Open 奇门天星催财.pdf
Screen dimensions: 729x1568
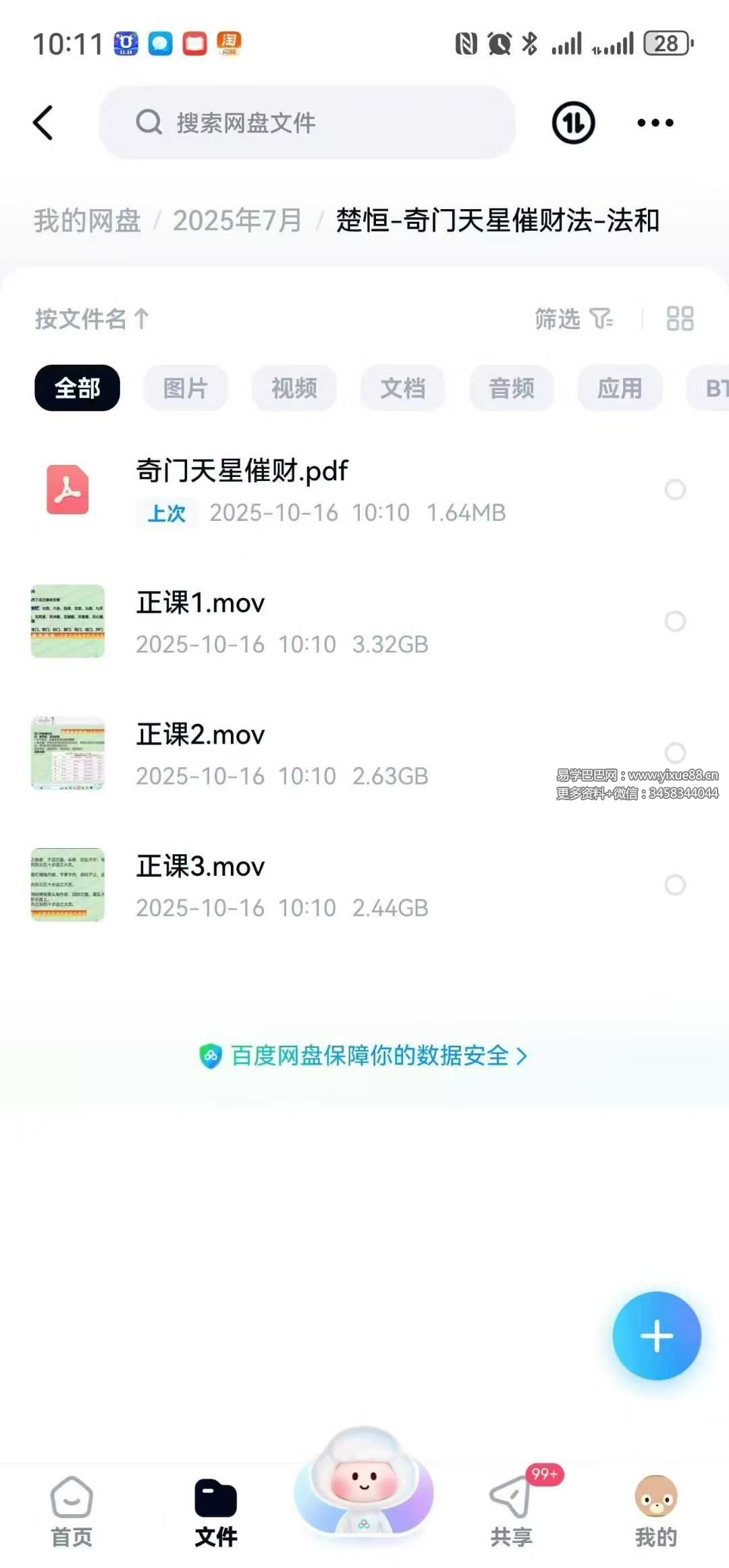[242, 471]
